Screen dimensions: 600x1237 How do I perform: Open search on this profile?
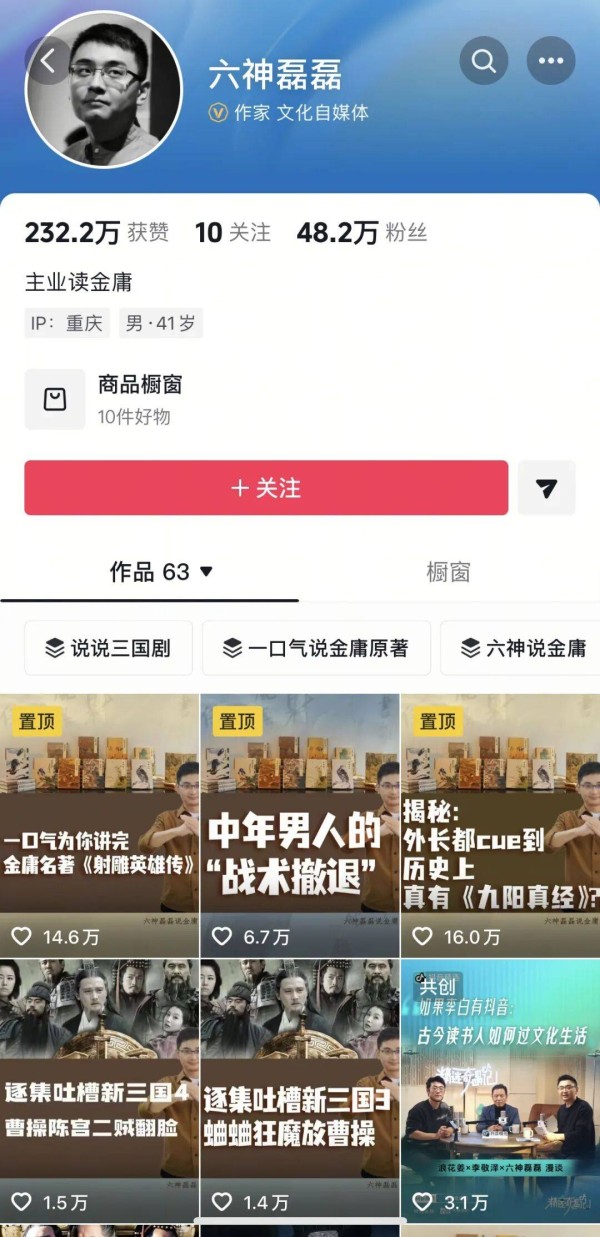(484, 61)
